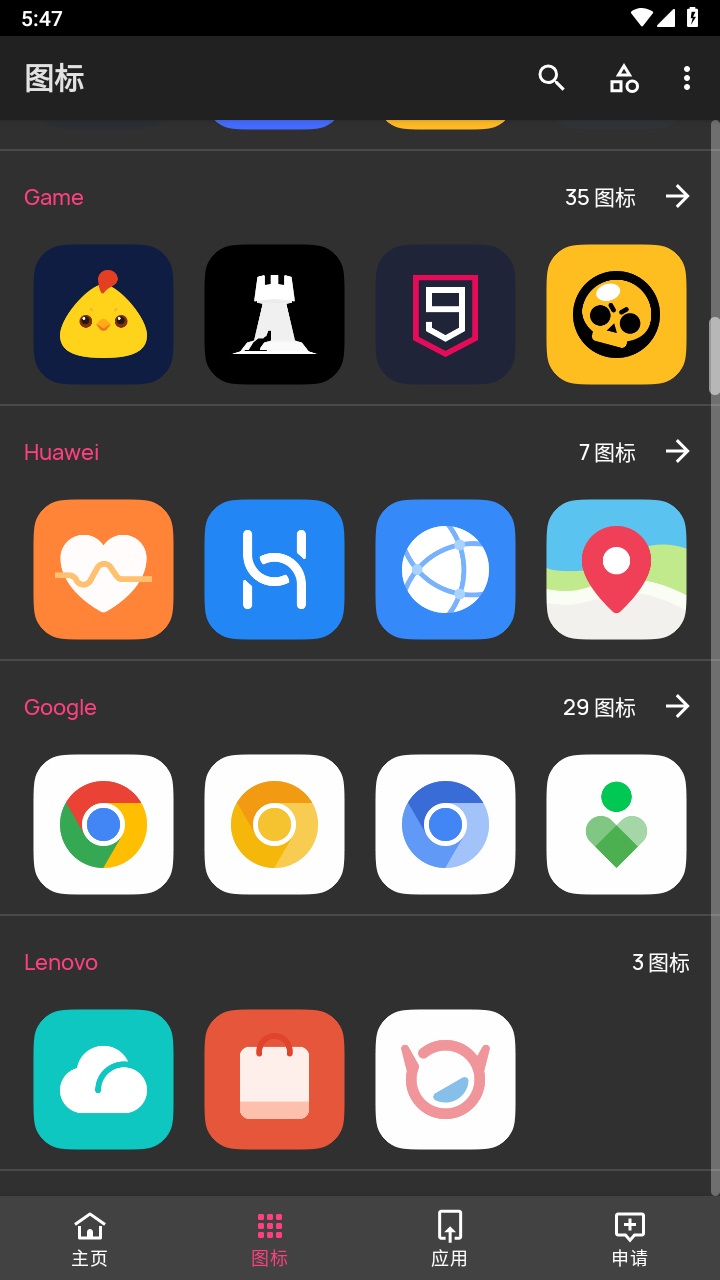720x1280 pixels.
Task: Open all 29 Google icons
Action: pyautogui.click(x=678, y=707)
